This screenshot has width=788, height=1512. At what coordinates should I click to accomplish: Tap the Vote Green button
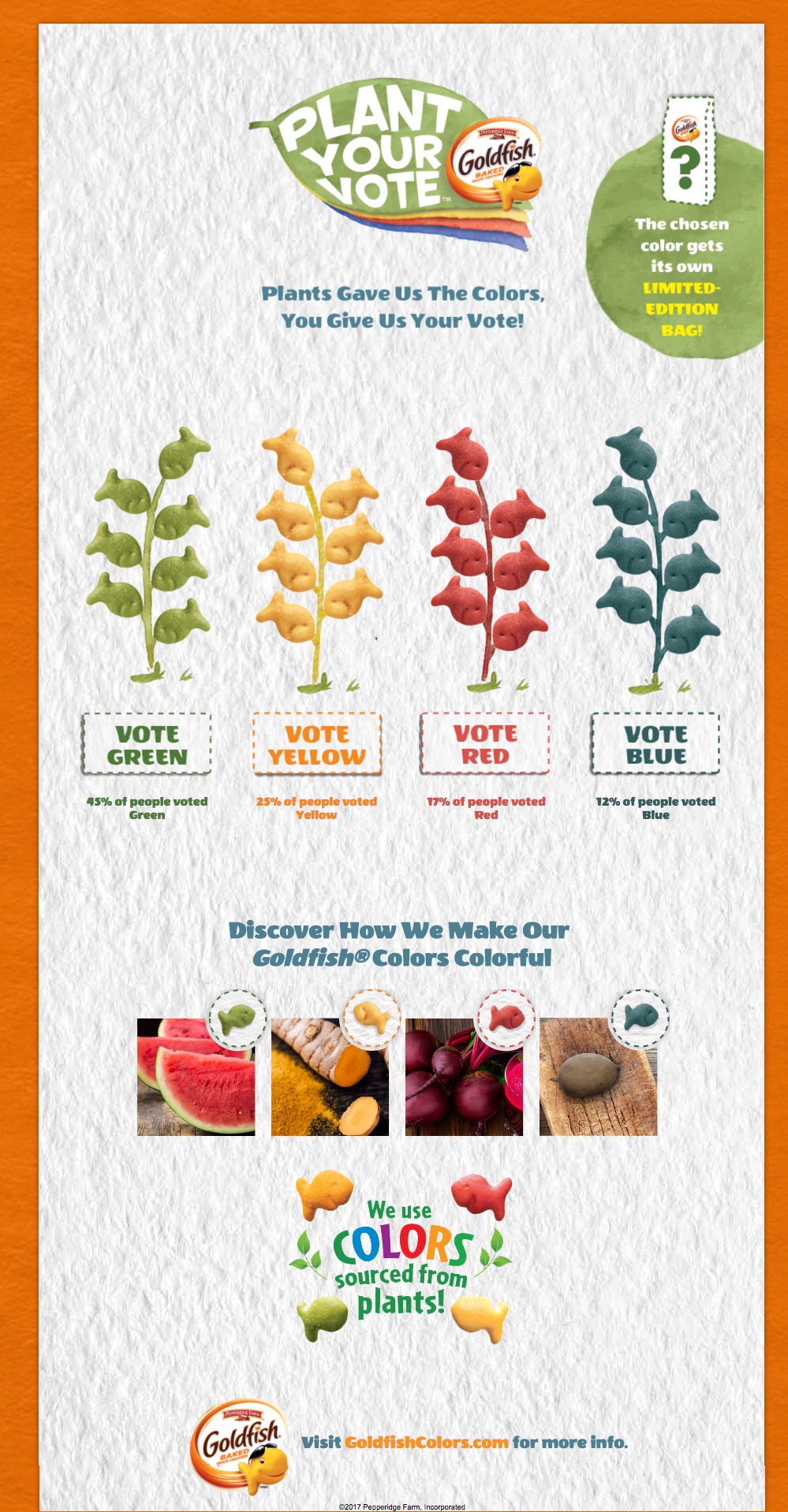[147, 744]
